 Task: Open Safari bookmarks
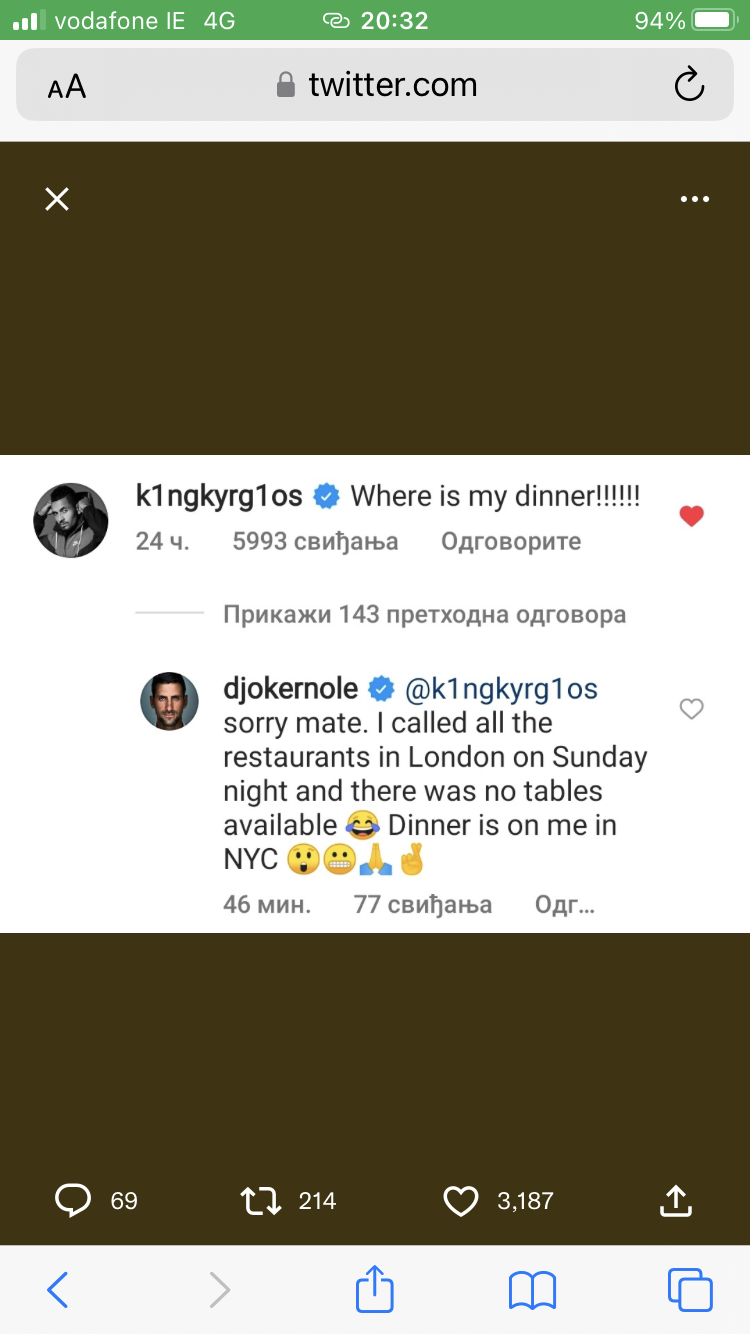[532, 1290]
